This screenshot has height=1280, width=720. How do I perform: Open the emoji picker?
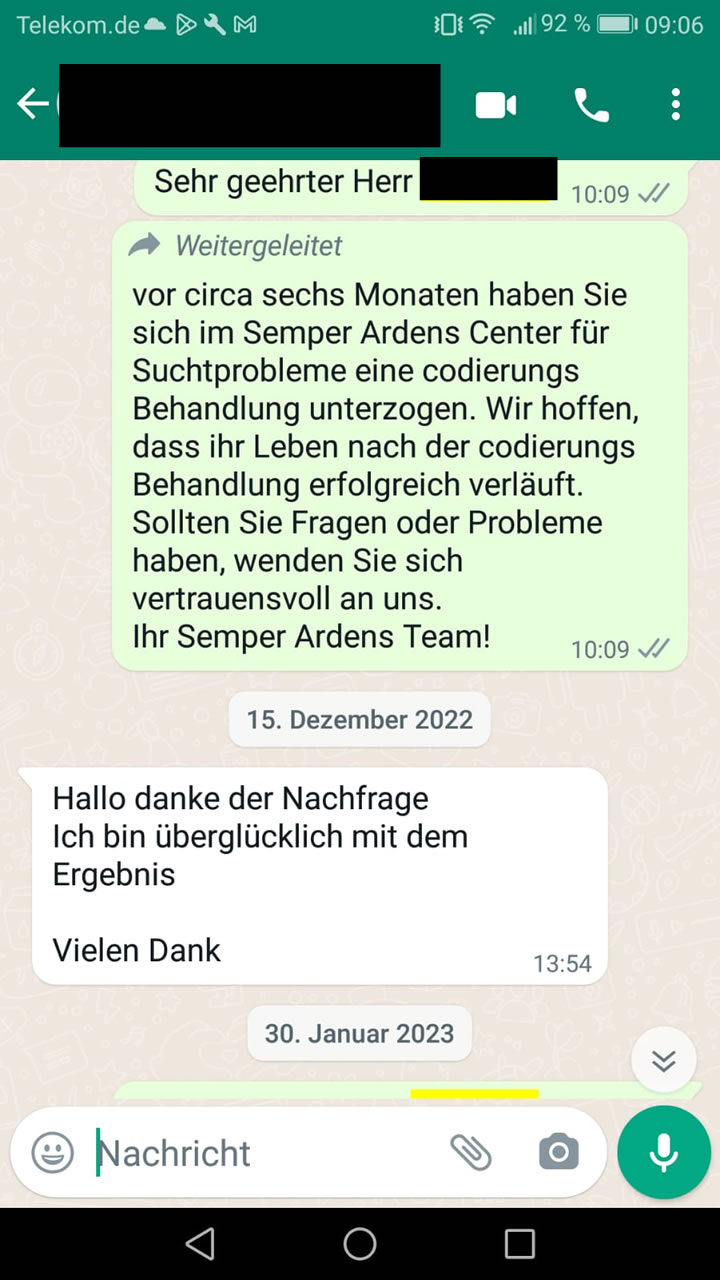[x=53, y=1153]
